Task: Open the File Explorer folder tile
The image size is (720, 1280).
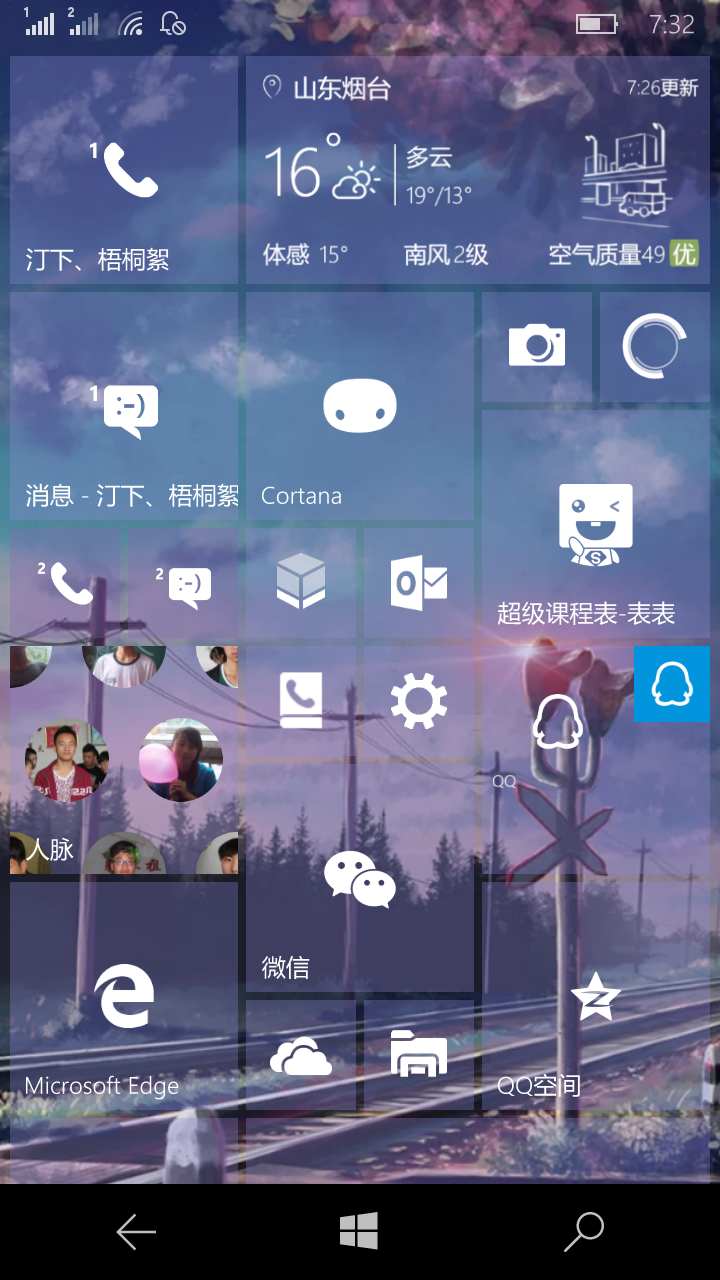Action: coord(419,1055)
